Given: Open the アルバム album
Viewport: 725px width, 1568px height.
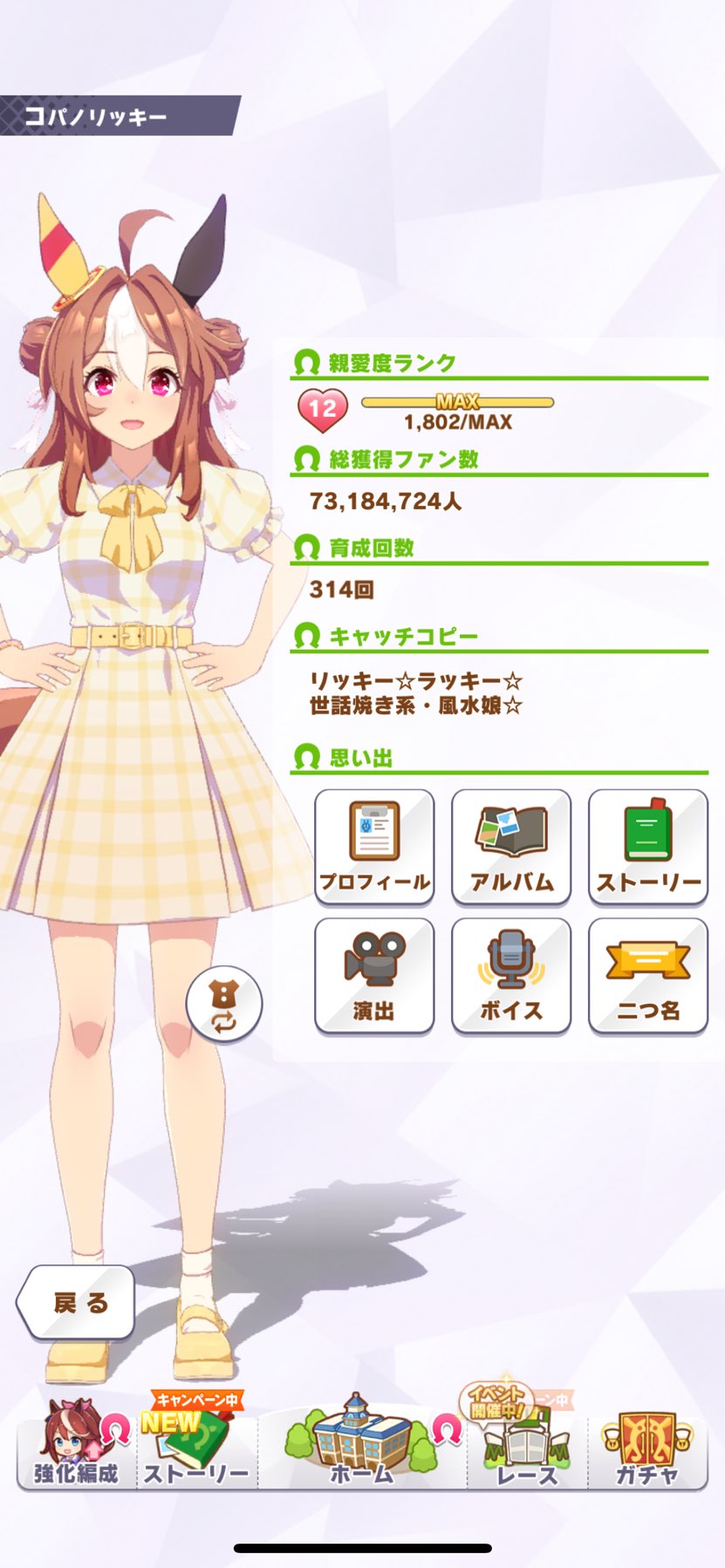Looking at the screenshot, I should pyautogui.click(x=511, y=847).
